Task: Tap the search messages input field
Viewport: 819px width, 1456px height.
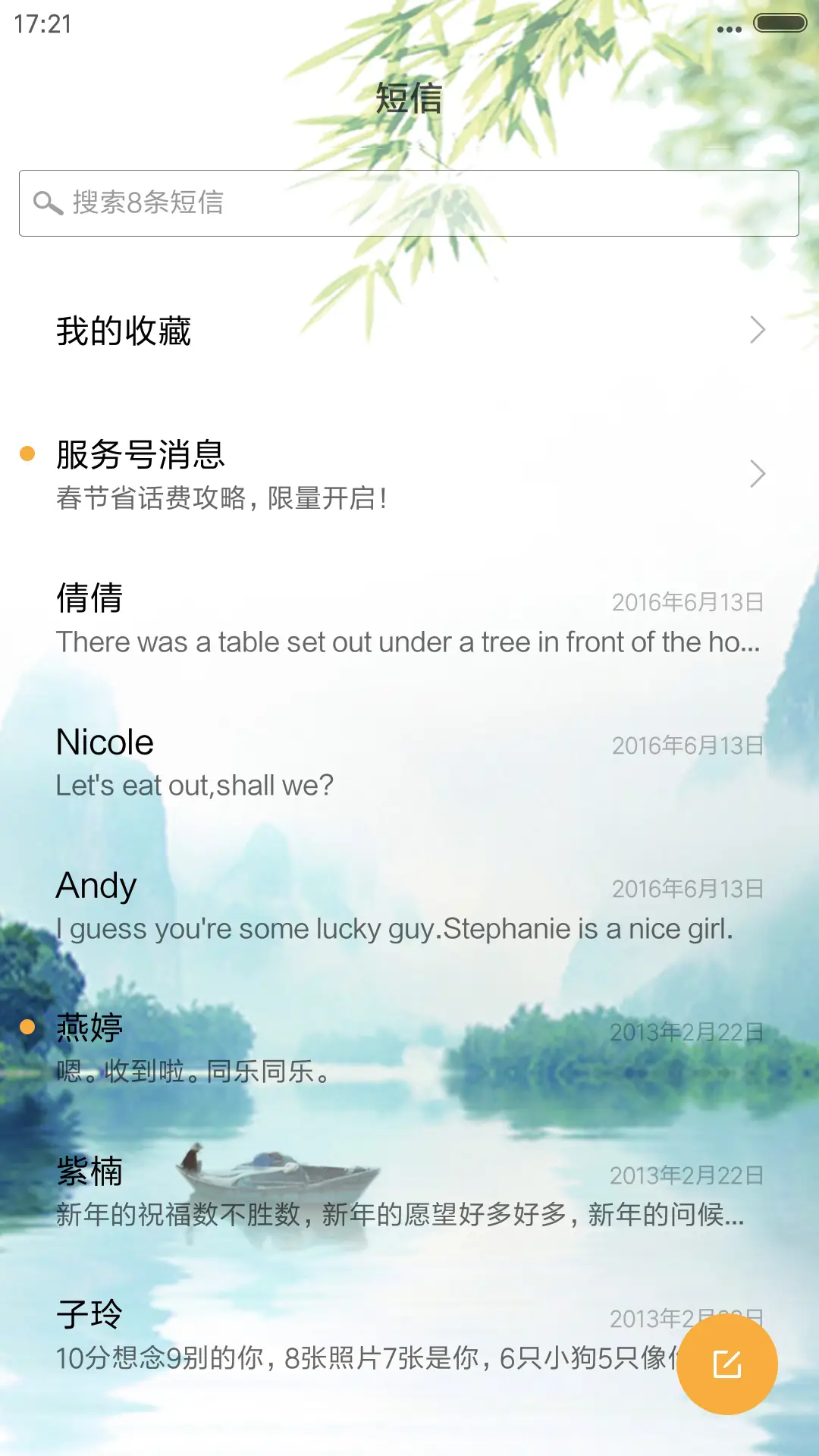Action: click(409, 202)
